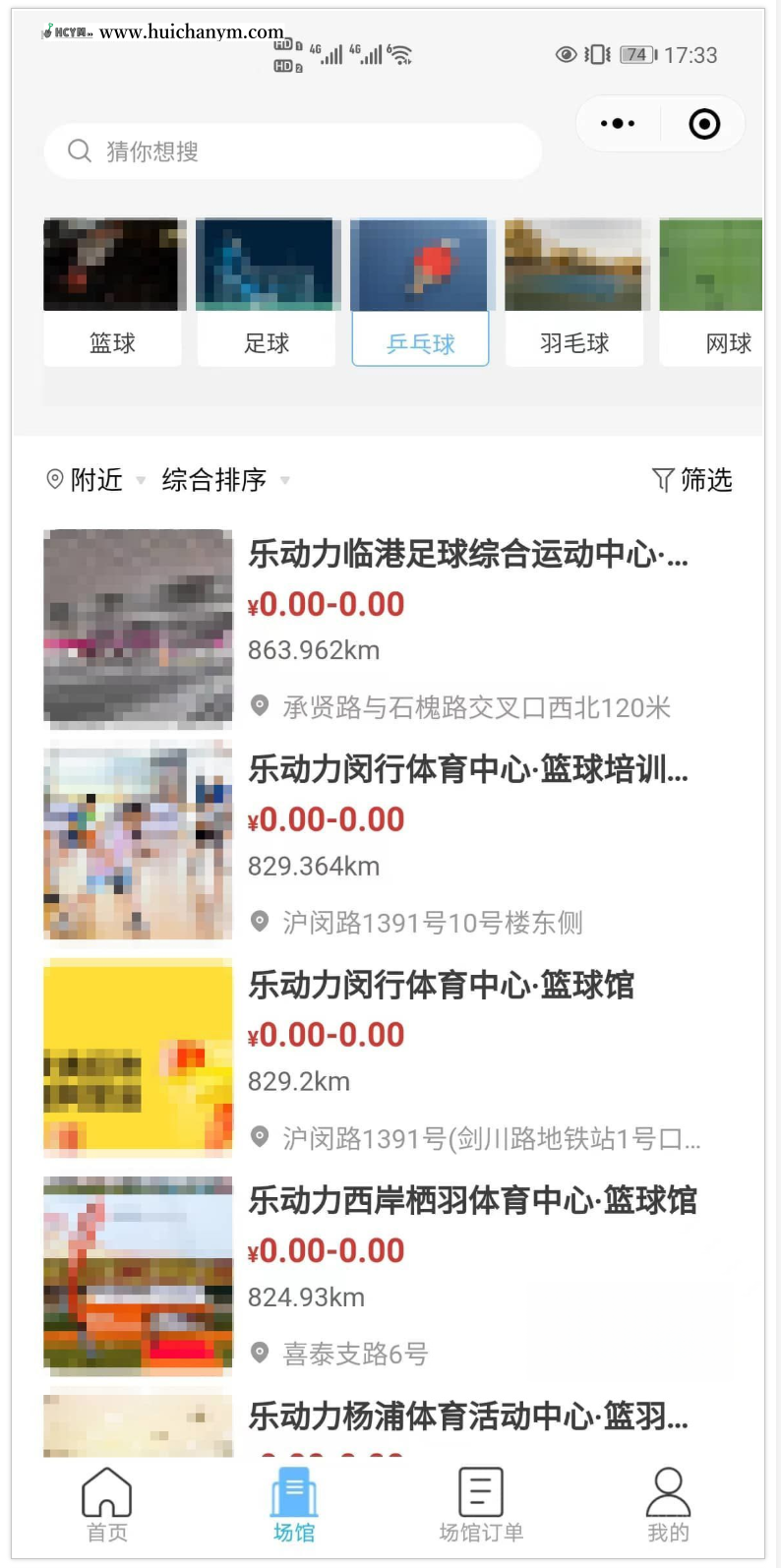Select the 网球 tennis category tab
Viewport: 781px width, 1568px height.
coord(725,292)
